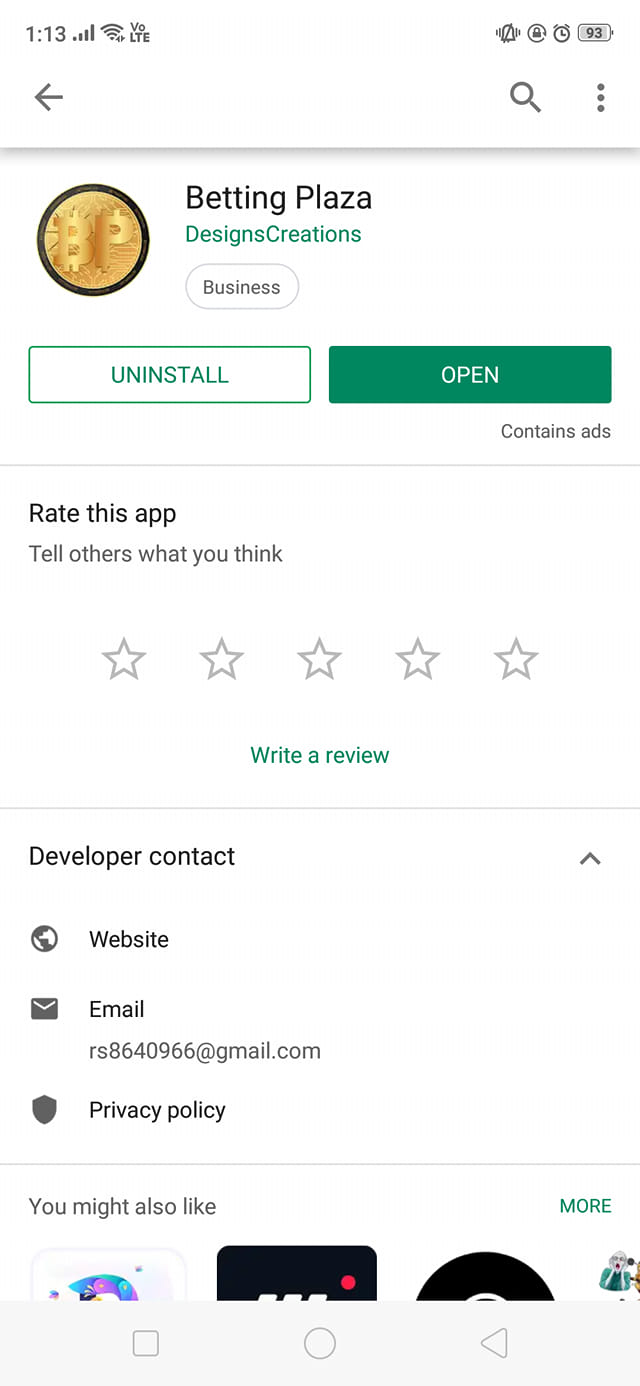
Task: Select the Business category chip
Action: coord(242,287)
